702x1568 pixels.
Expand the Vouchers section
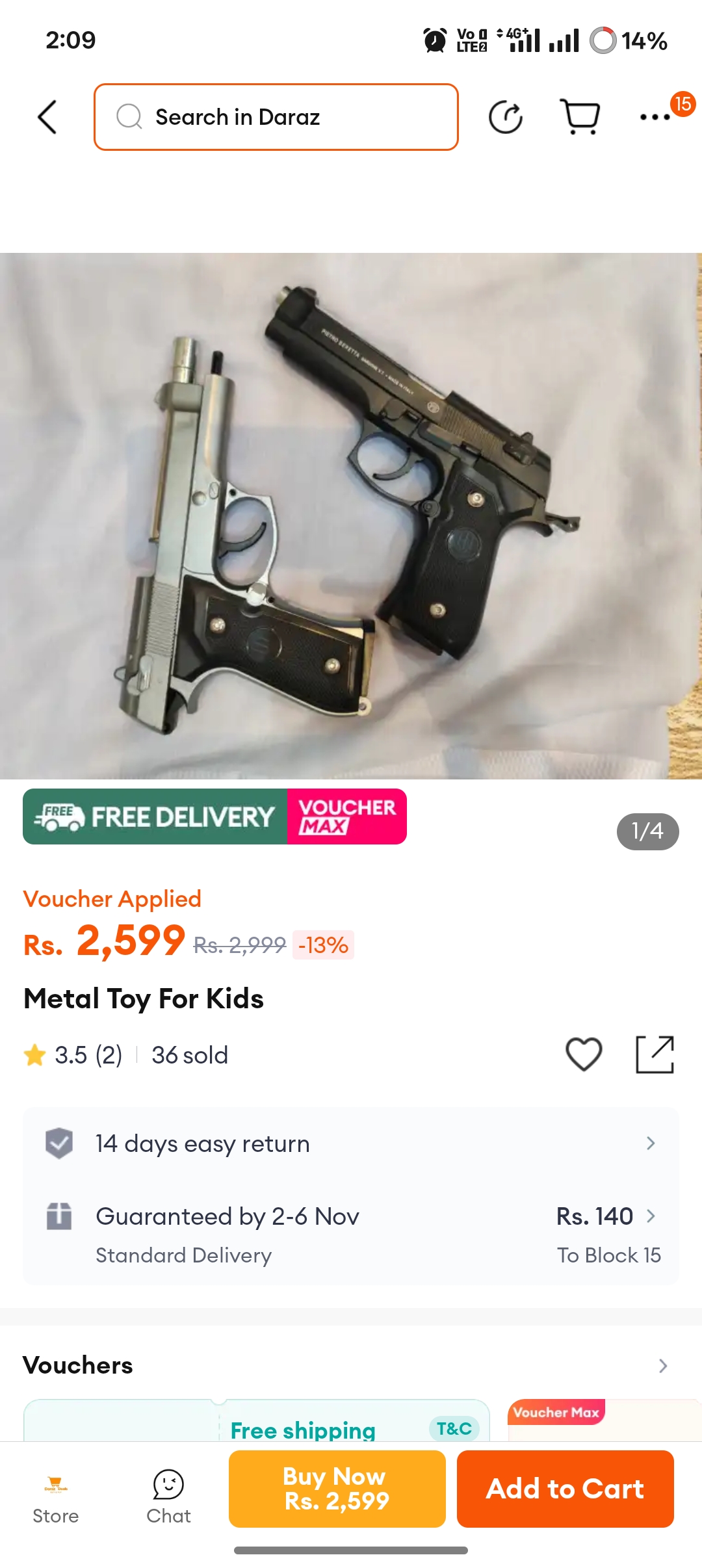point(351,1365)
